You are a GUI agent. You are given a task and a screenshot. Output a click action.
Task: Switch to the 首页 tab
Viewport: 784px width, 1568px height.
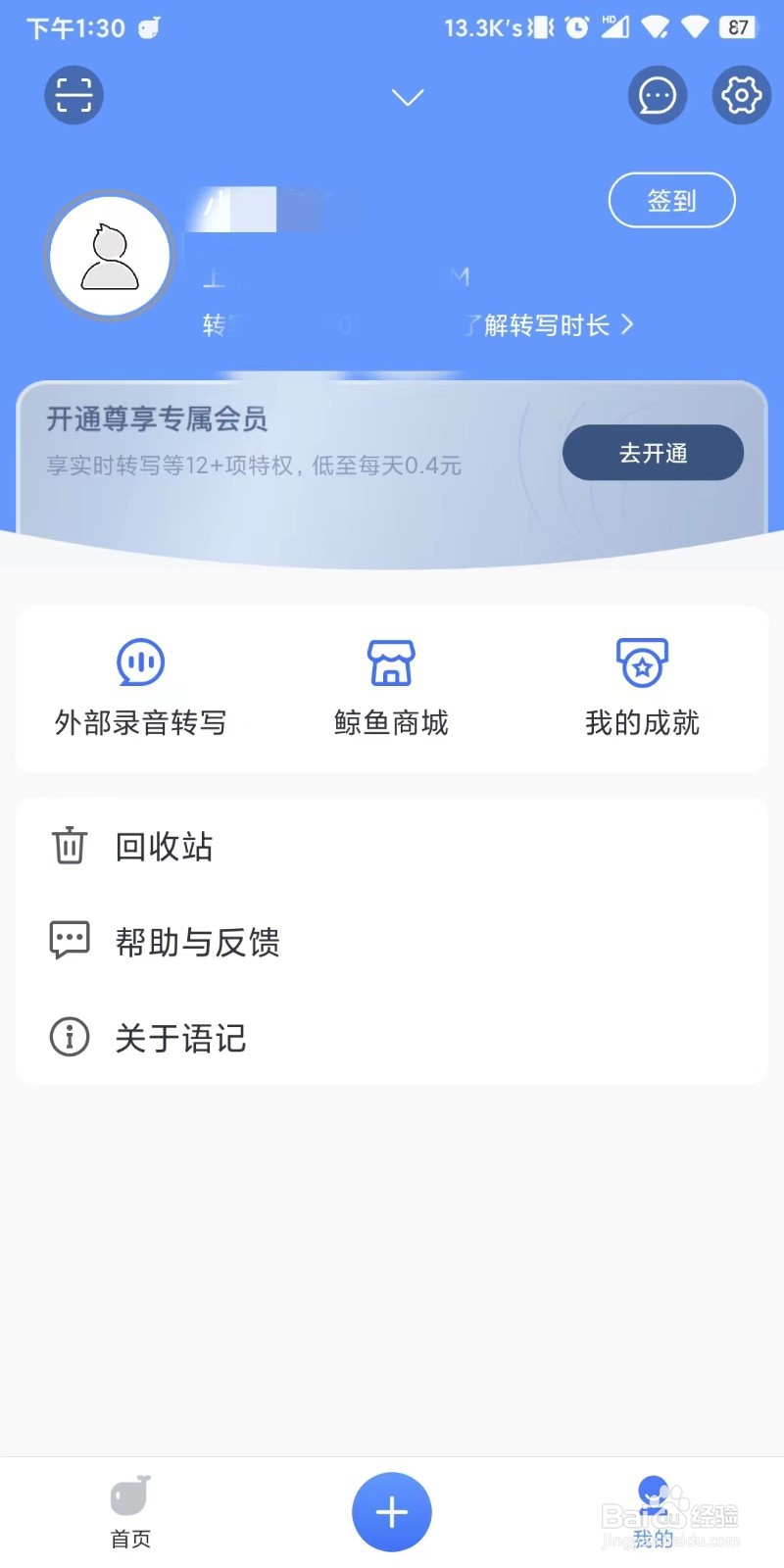pyautogui.click(x=130, y=1512)
